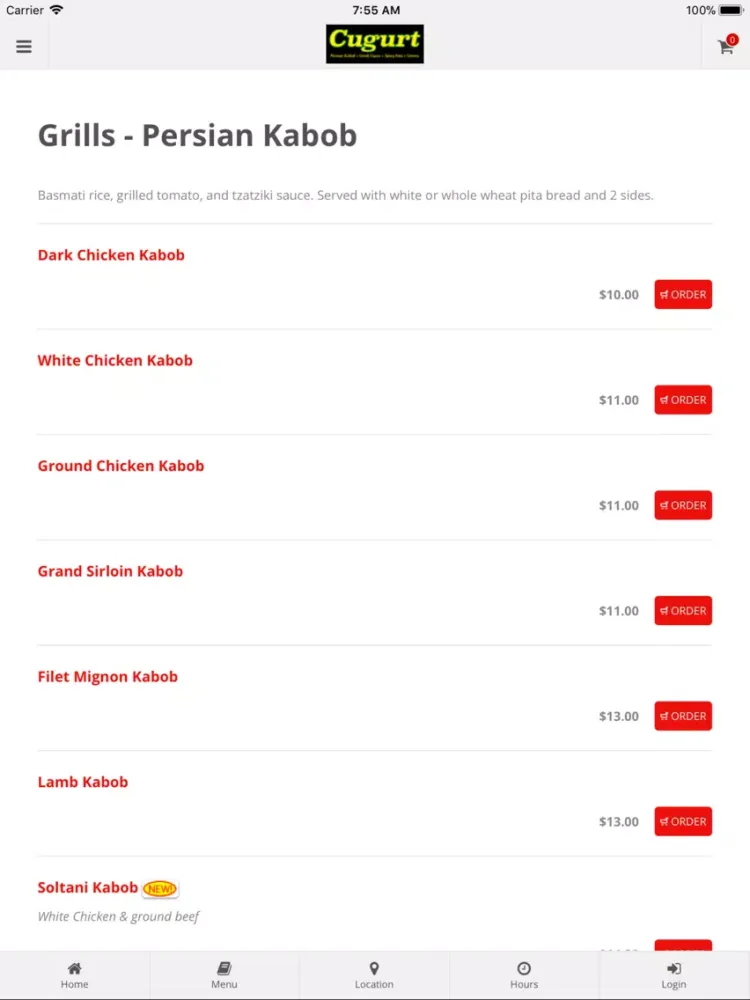Open the Login tab

[674, 975]
